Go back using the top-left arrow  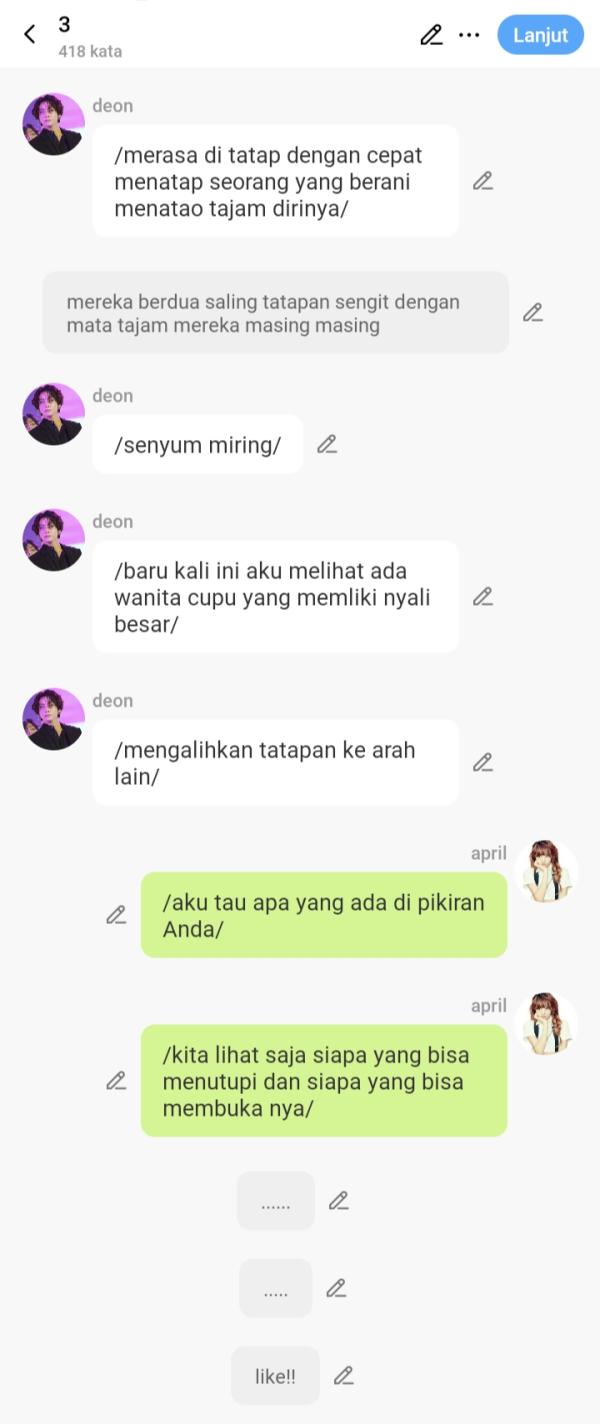[30, 34]
